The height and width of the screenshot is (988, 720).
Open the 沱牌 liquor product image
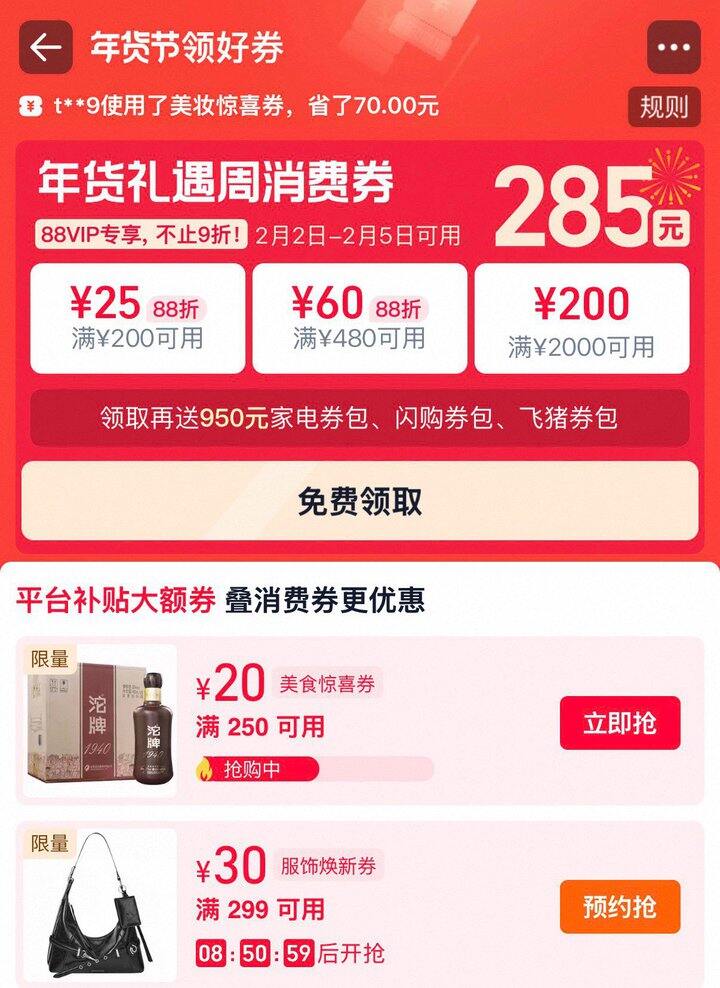pos(100,720)
